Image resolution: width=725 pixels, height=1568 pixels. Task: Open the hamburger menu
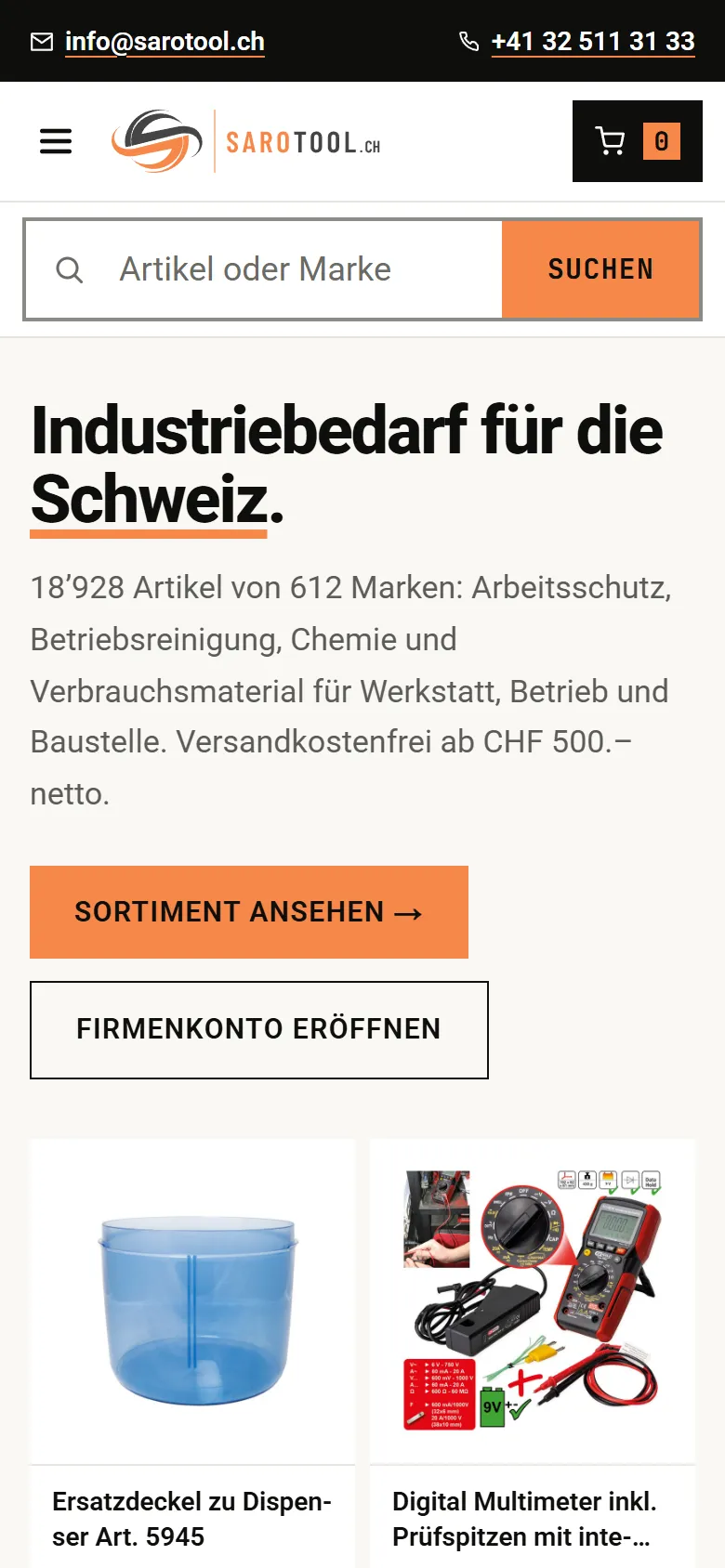56,141
